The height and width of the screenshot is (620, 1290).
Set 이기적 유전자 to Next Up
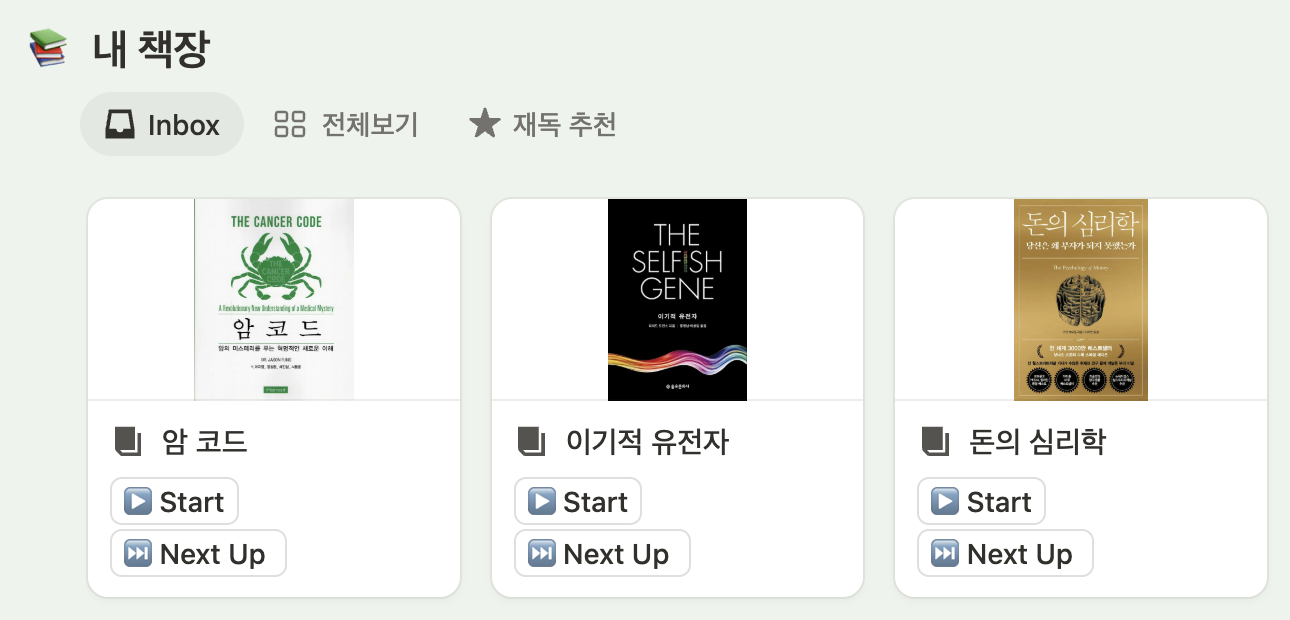point(602,554)
